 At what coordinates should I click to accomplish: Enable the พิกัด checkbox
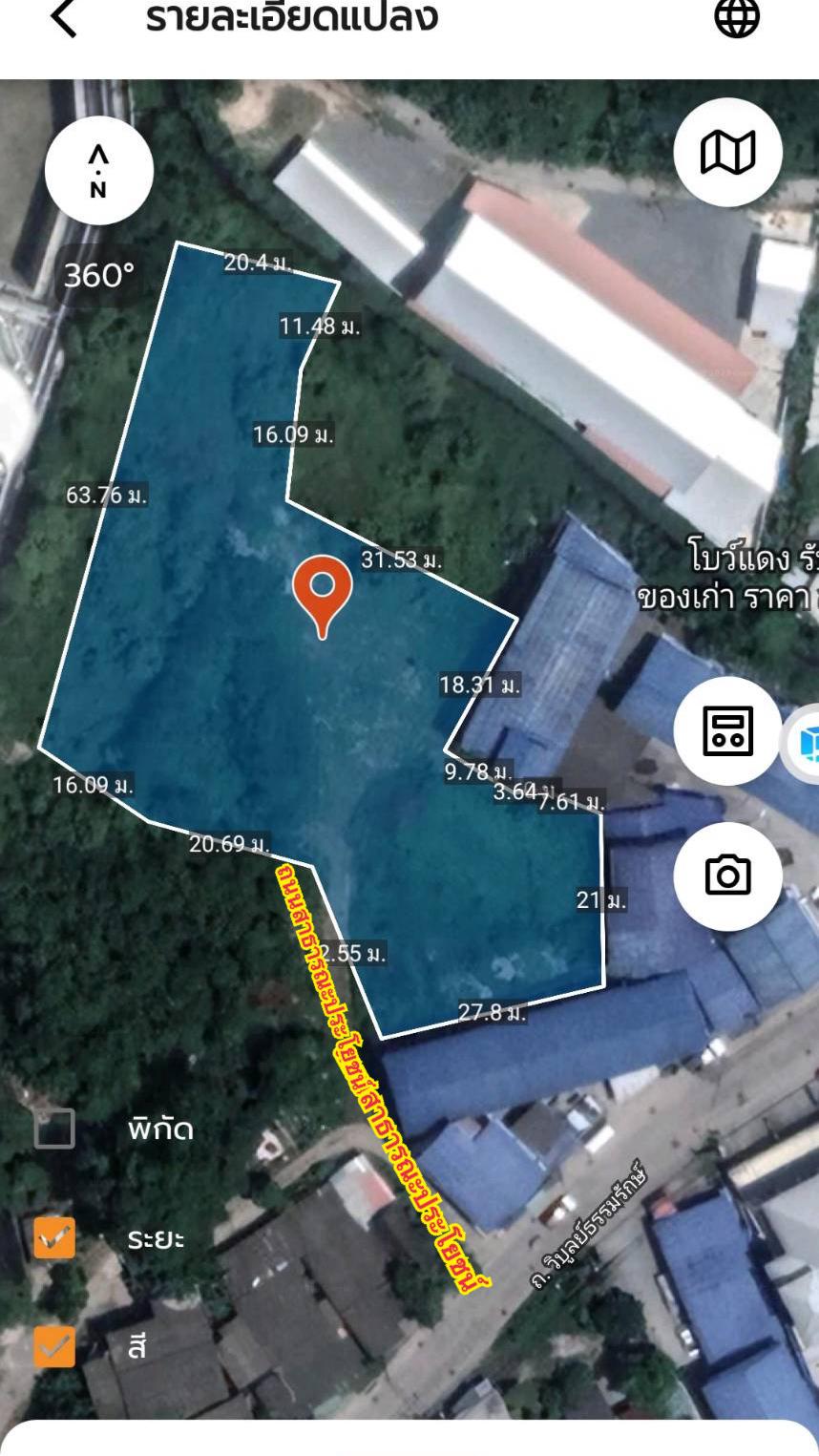point(54,1129)
